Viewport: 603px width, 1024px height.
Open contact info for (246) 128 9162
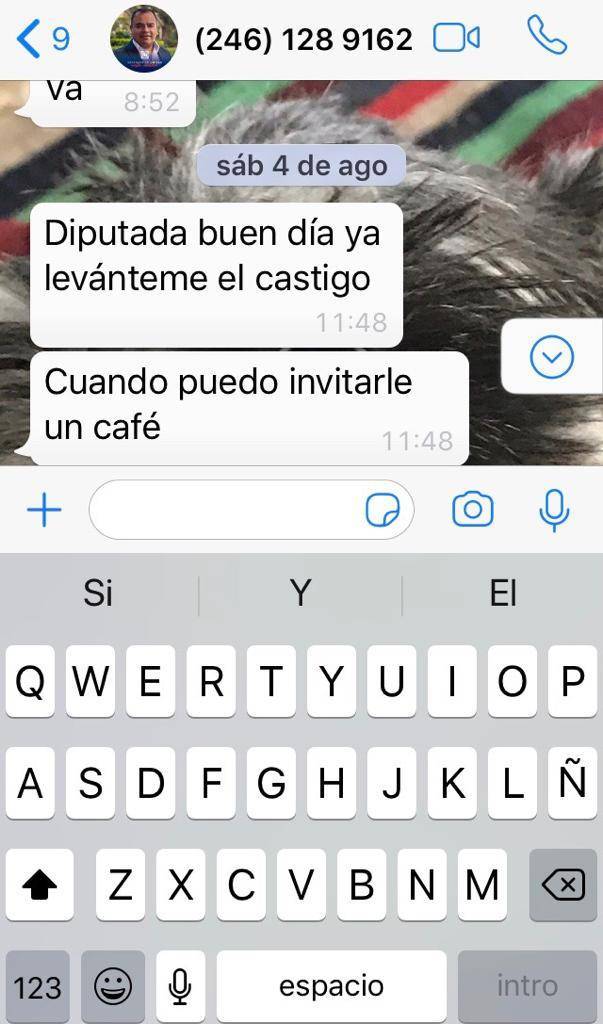click(303, 40)
